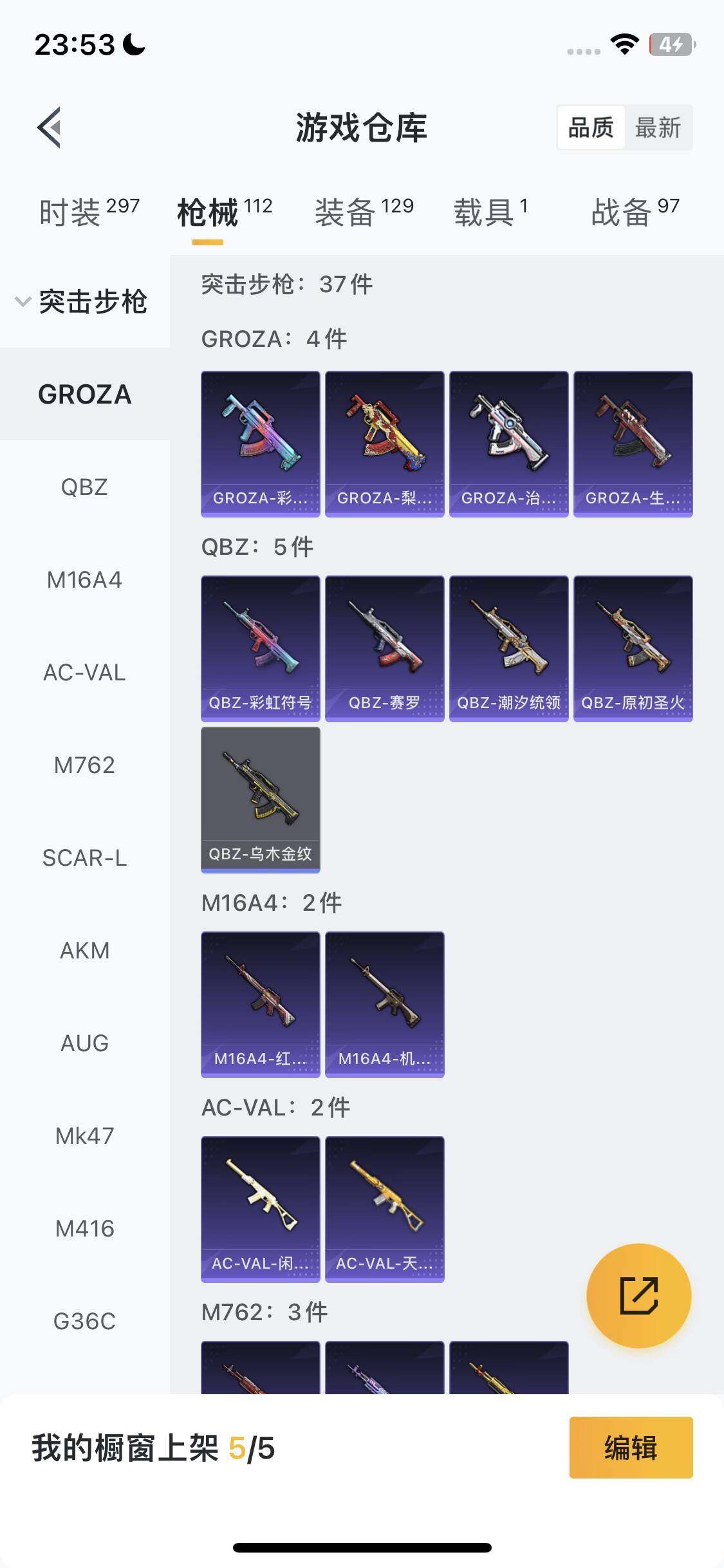
Task: Open the QBZ-潮汐统领 skin
Action: 509,648
